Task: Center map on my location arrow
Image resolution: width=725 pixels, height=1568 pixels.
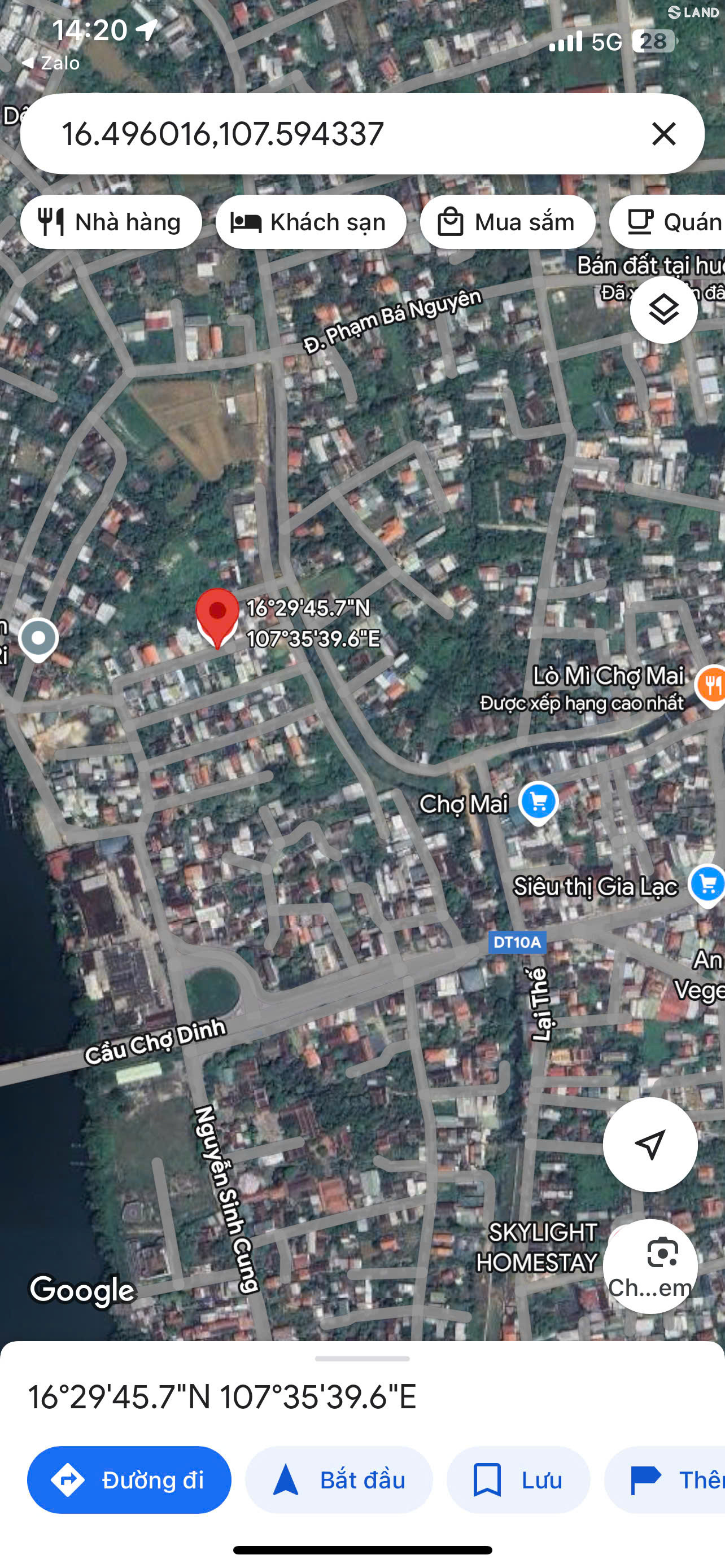Action: [x=649, y=1144]
